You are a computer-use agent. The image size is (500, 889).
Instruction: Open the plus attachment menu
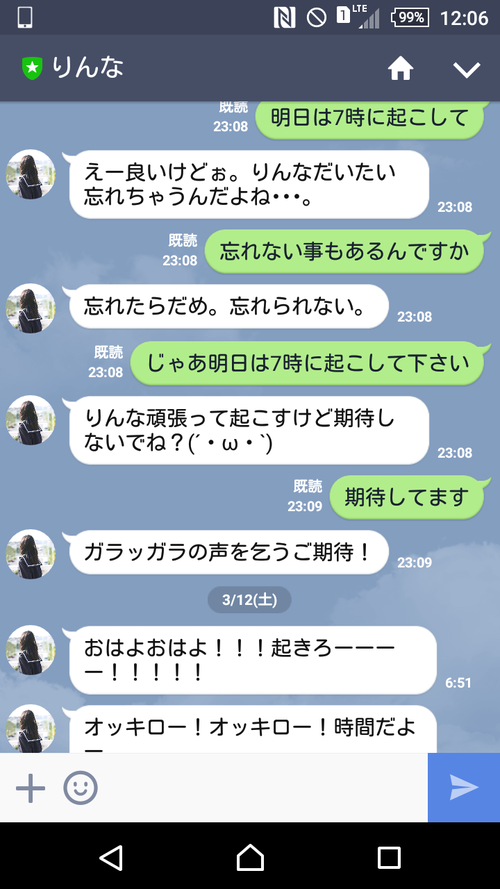(30, 788)
